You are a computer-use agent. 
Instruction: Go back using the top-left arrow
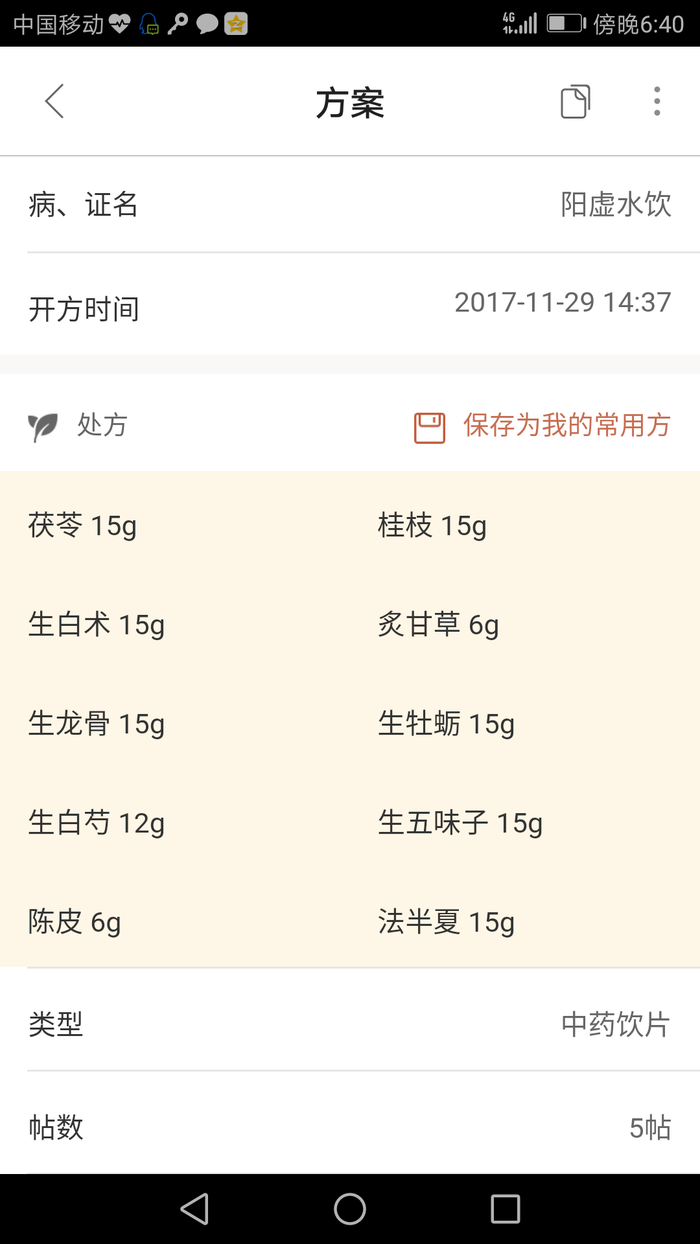54,101
